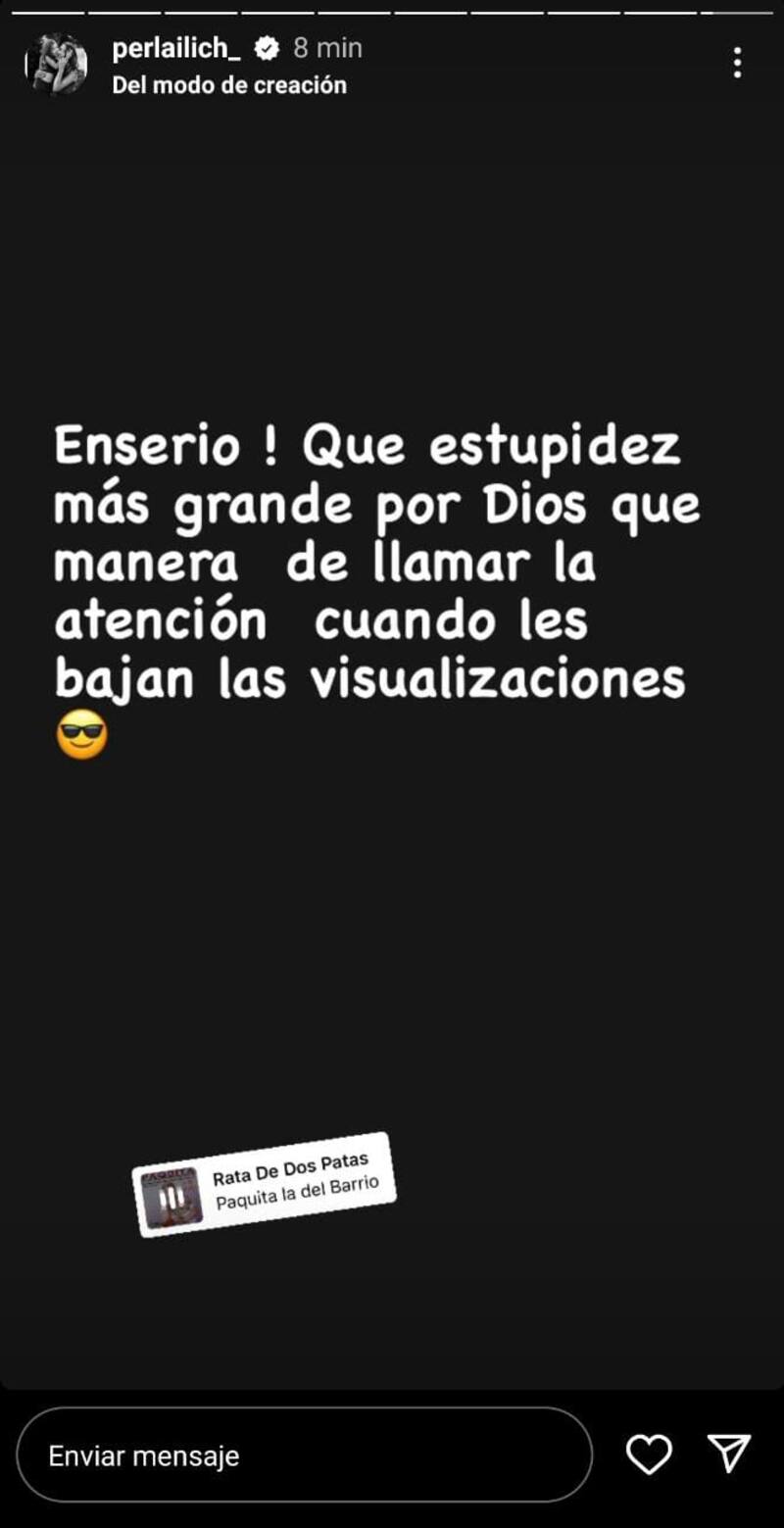
Task: Open perlailich_ profile picture
Action: pos(56,65)
